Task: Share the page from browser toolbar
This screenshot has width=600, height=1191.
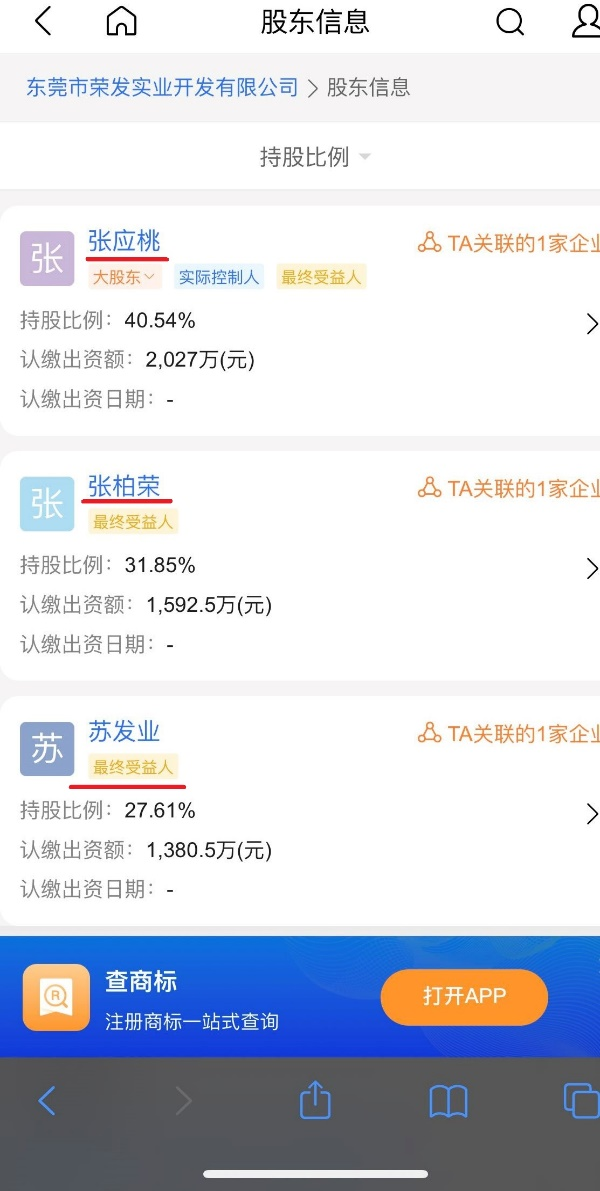Action: coord(315,1099)
